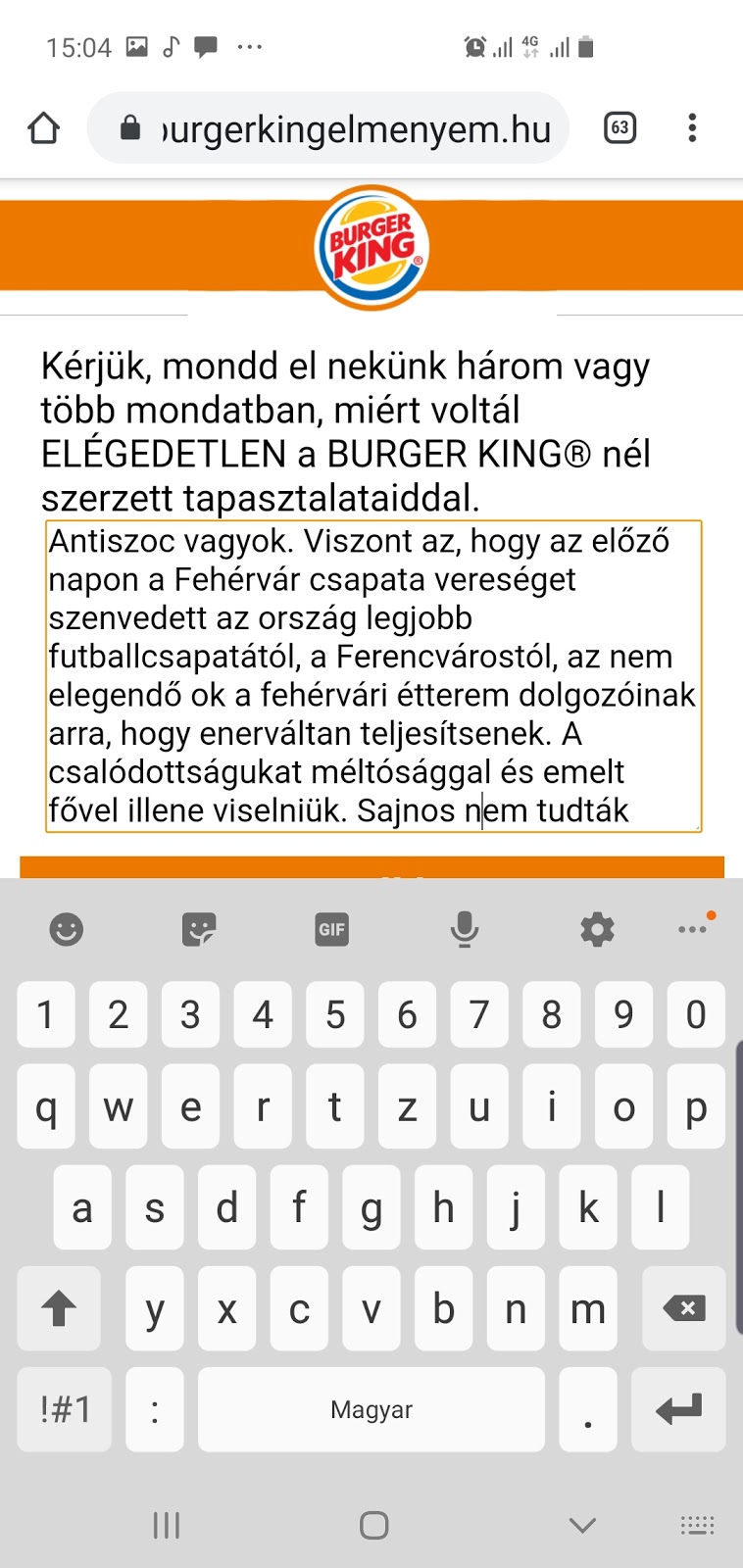Hit the enter key
This screenshot has width=743, height=1568.
click(678, 1409)
